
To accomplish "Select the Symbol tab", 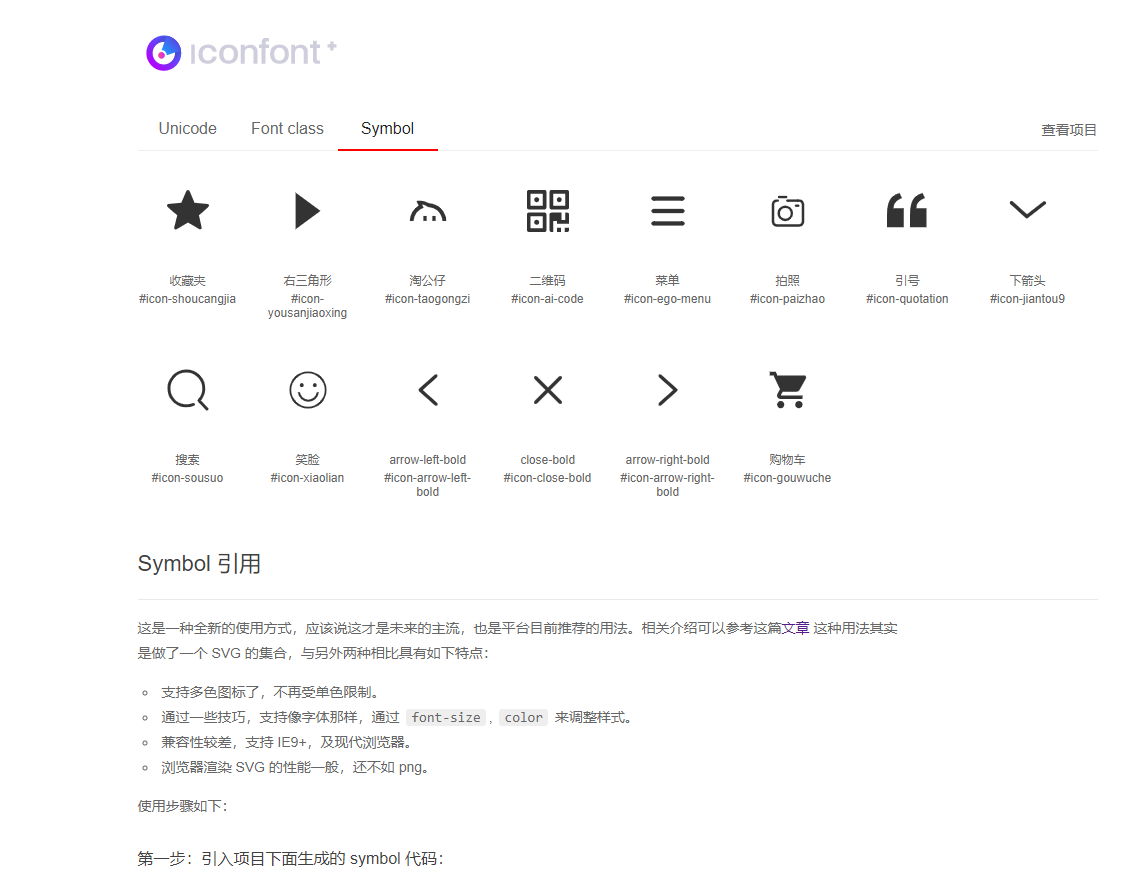I will 387,129.
